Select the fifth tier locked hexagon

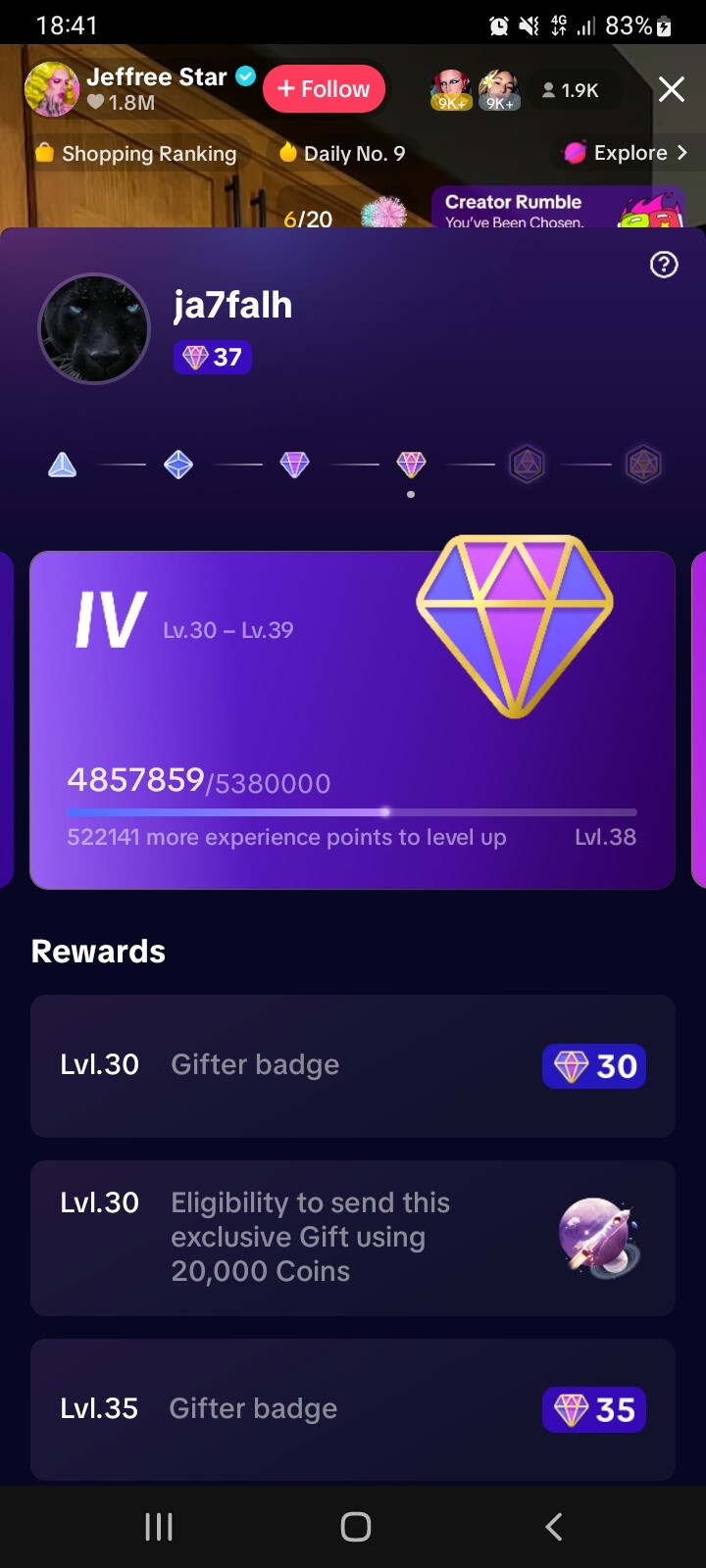tap(528, 465)
